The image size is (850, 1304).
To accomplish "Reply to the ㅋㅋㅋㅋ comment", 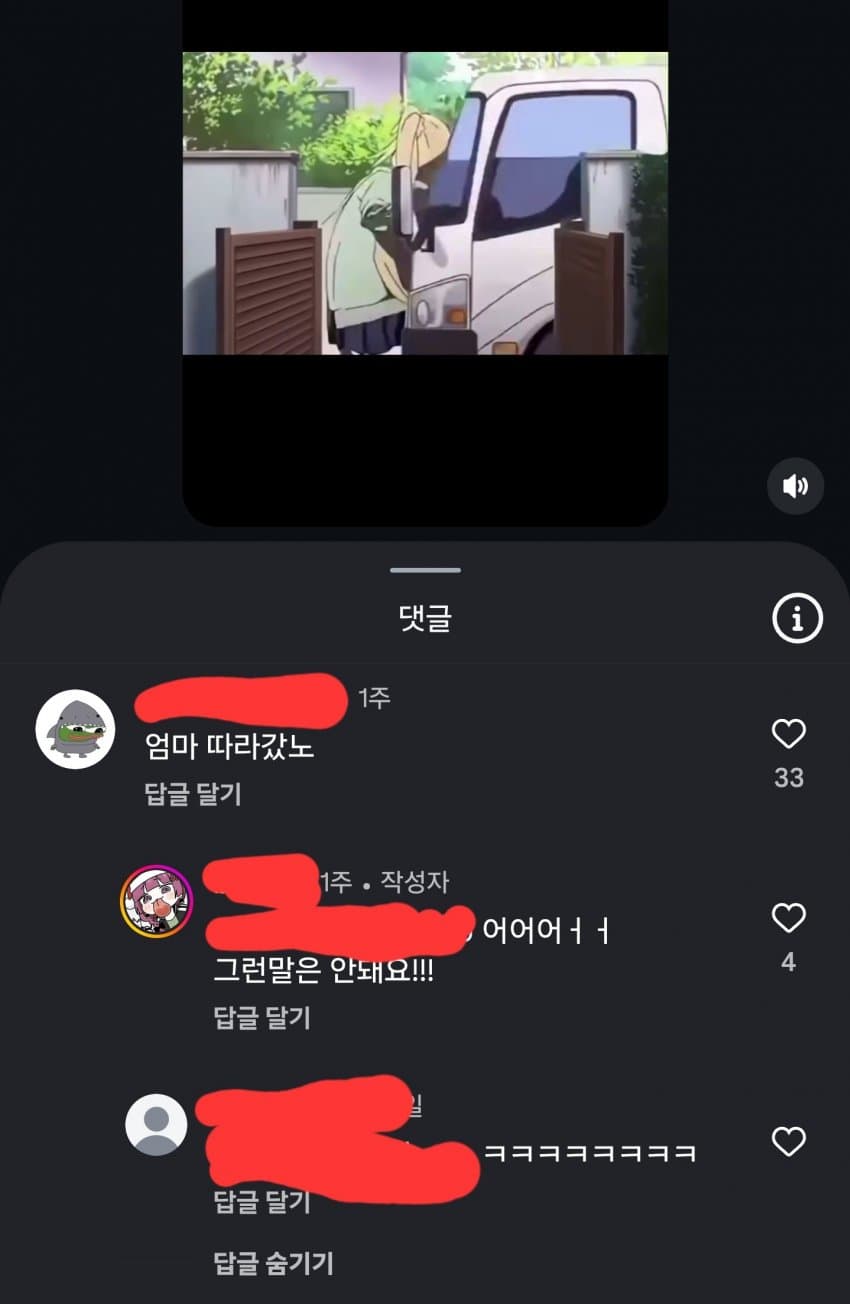I will (262, 1202).
